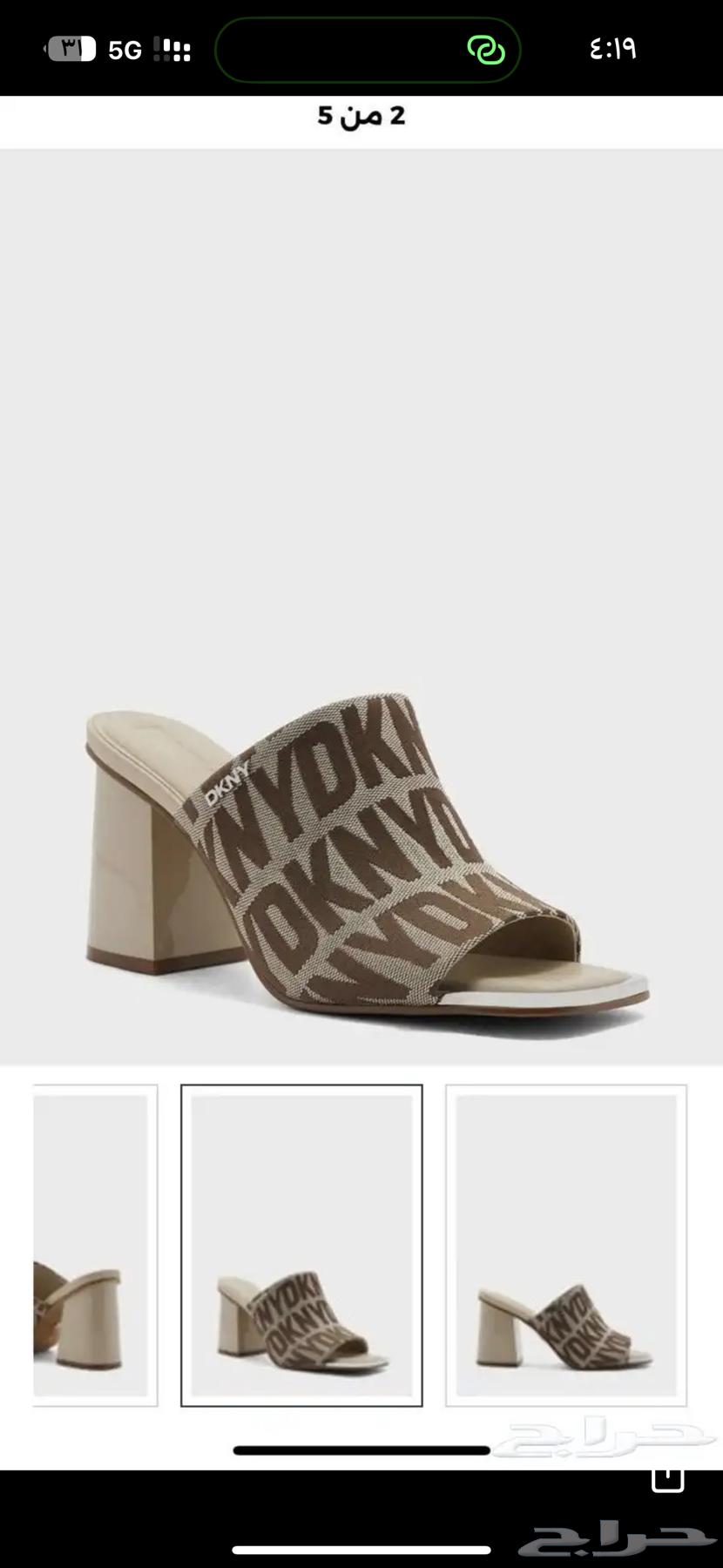Open the partially visible heel thumbnail
723x1568 pixels.
tap(94, 1245)
